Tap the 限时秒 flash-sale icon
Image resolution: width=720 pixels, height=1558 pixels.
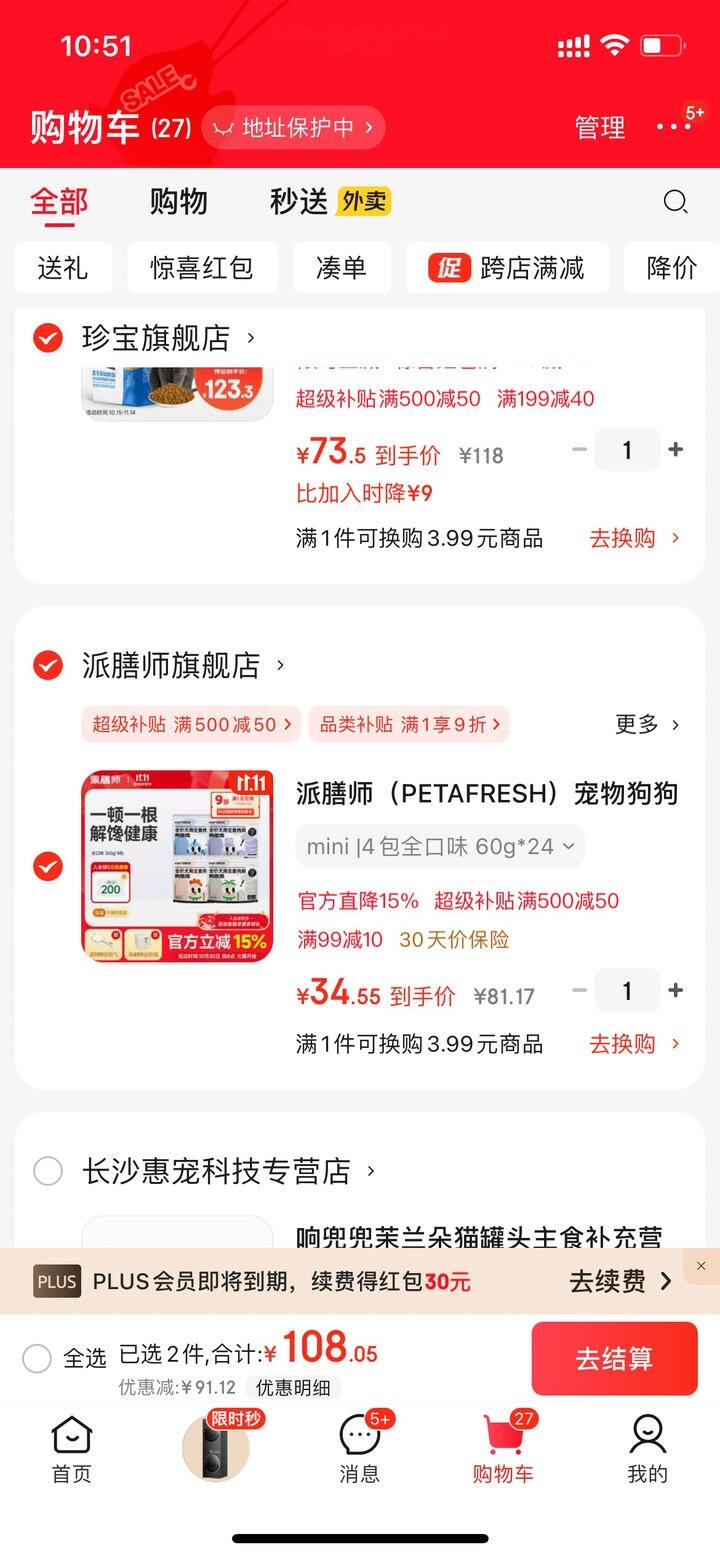click(x=215, y=1448)
